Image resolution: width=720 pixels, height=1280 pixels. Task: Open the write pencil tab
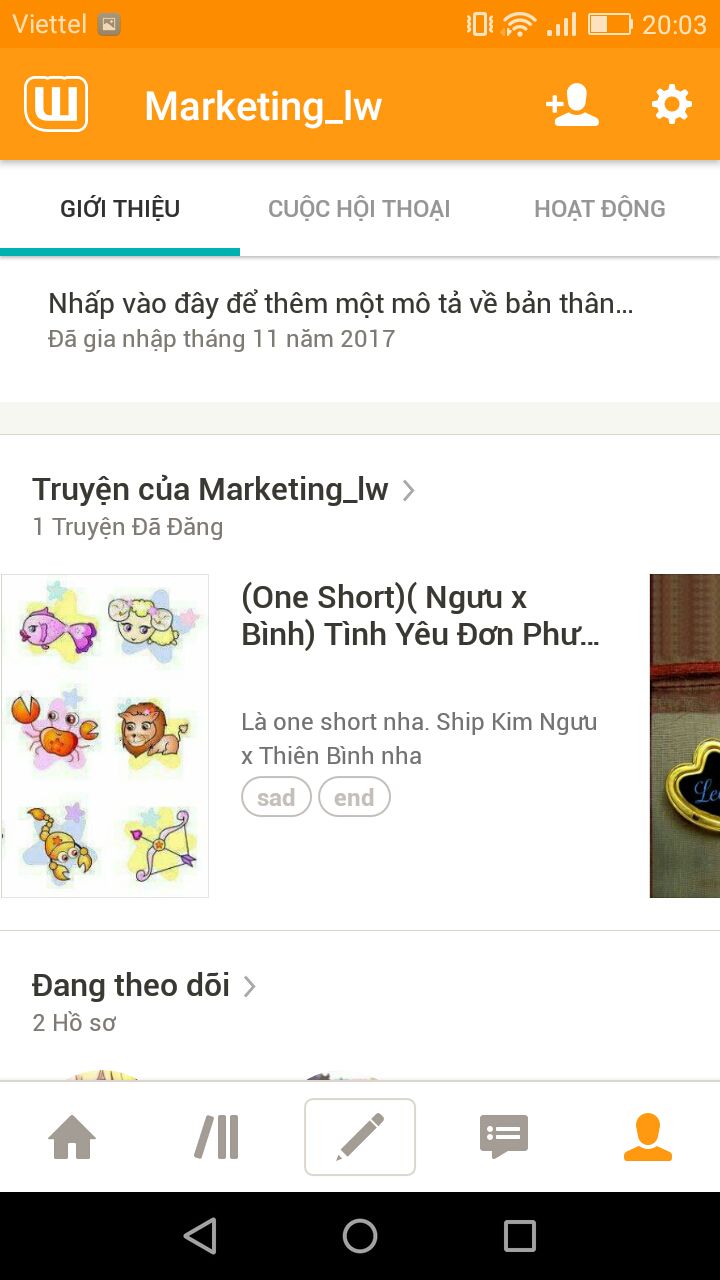[360, 1137]
